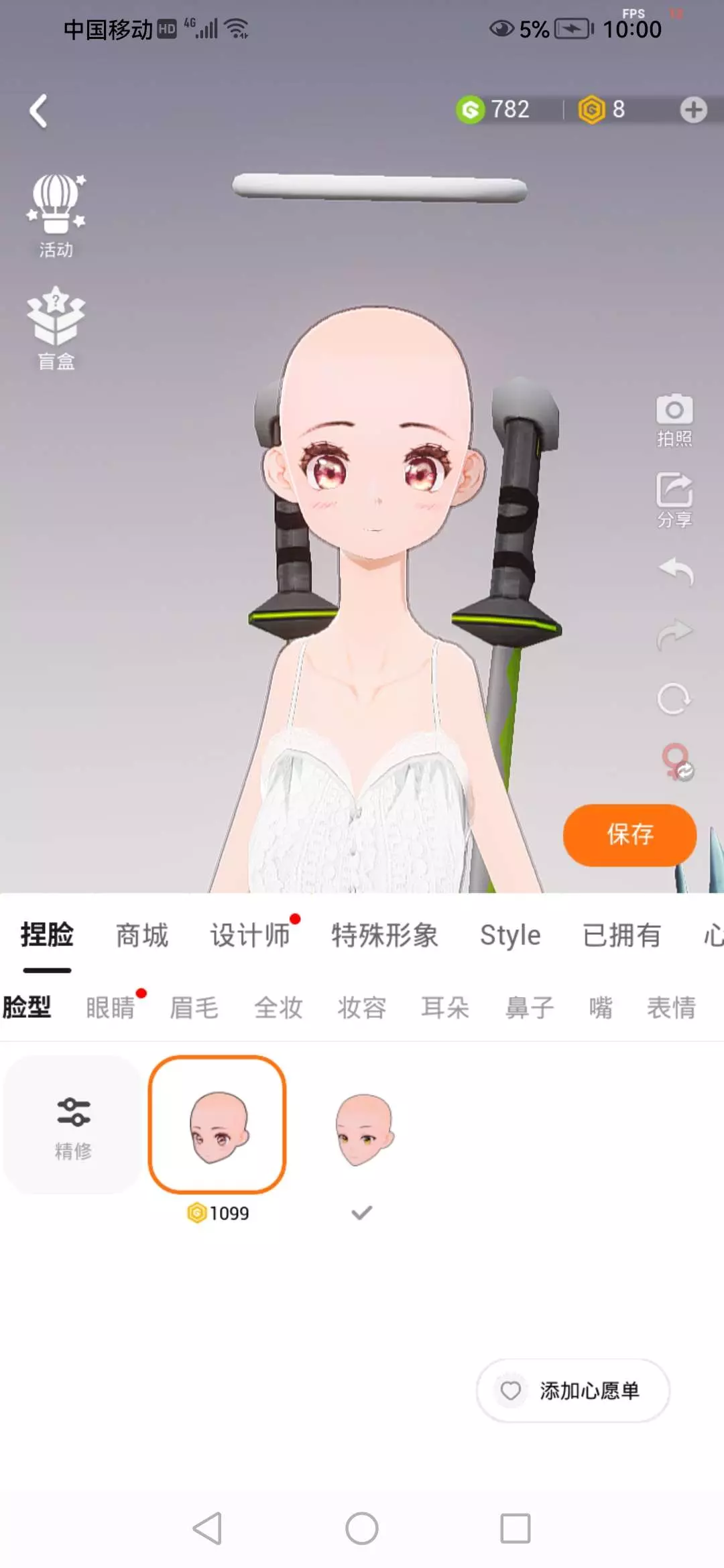Viewport: 724px width, 1568px height.
Task: Open the 盲盒 blind box
Action: tap(56, 328)
